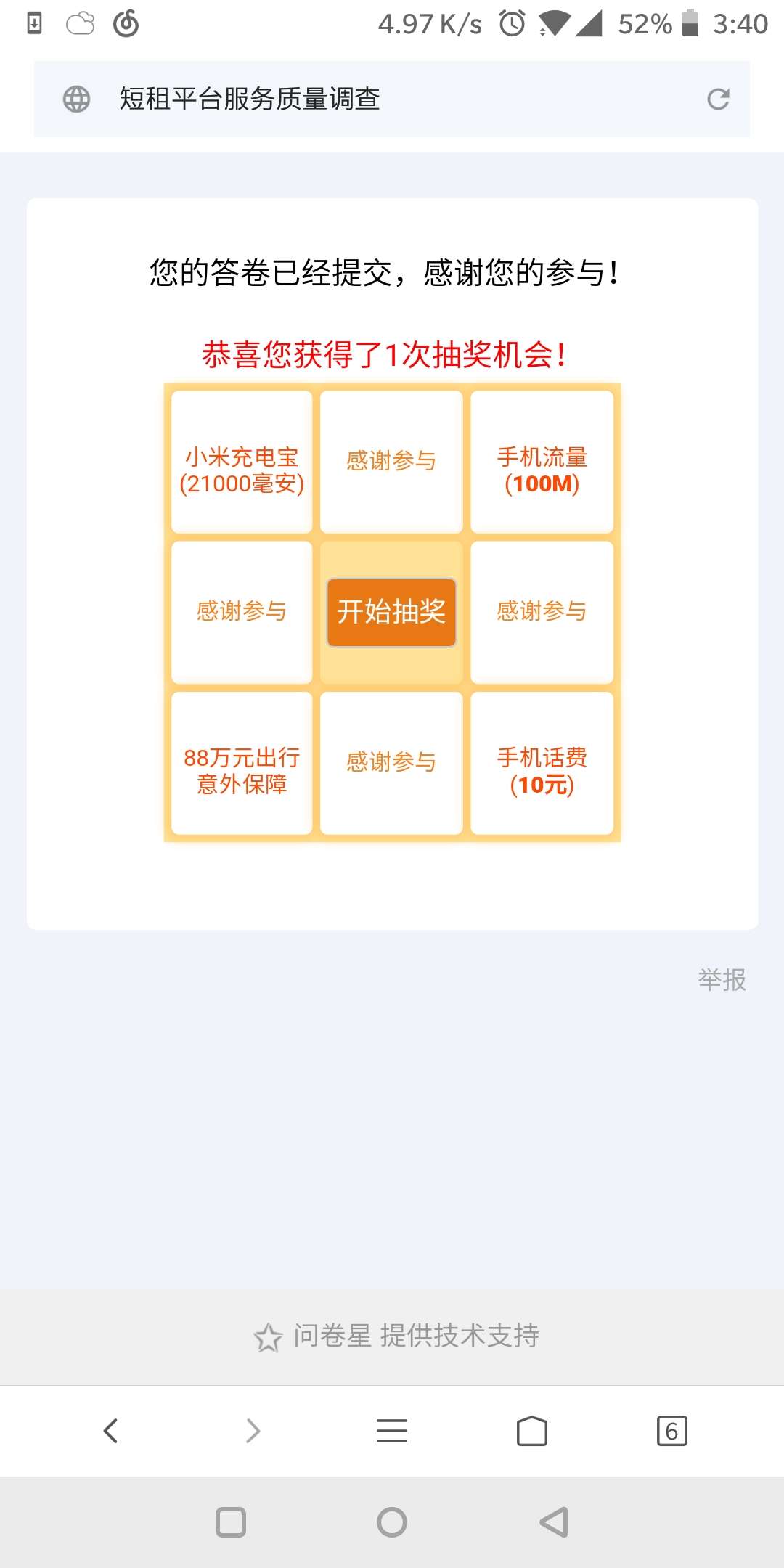Open the 问卷星 技术支持 link

tap(396, 1336)
